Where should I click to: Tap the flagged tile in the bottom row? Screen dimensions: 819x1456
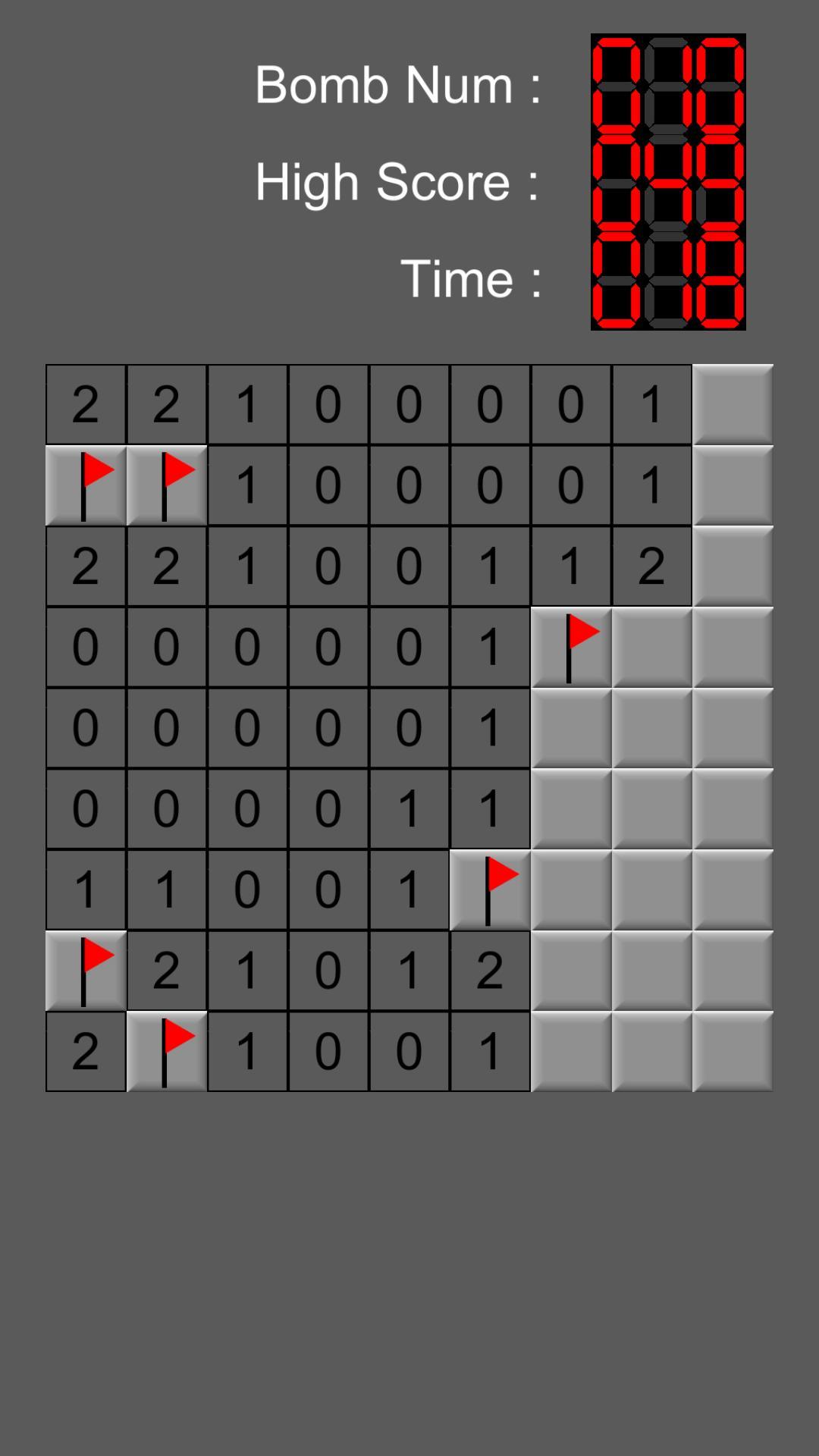pyautogui.click(x=166, y=1051)
